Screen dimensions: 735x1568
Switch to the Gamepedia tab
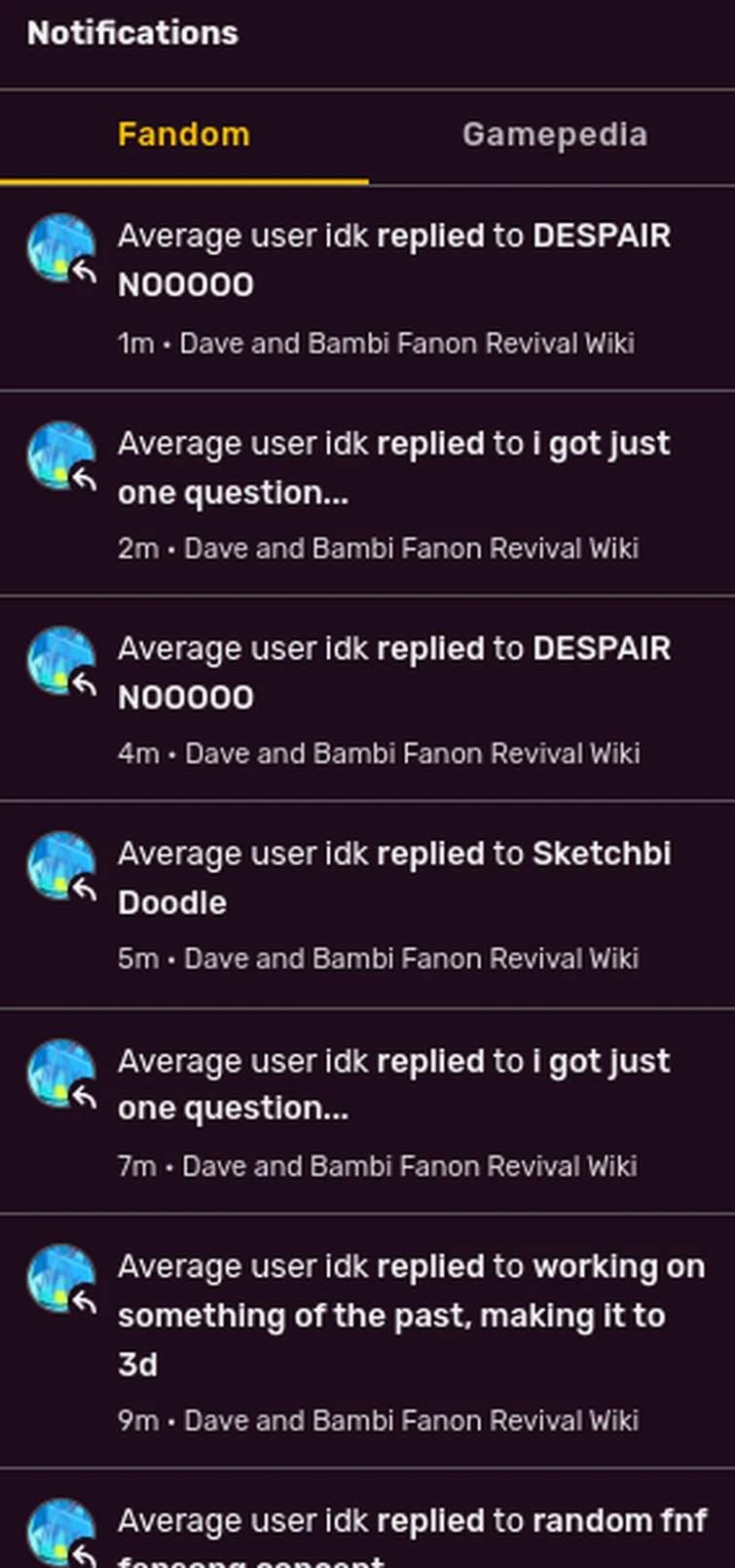point(554,134)
